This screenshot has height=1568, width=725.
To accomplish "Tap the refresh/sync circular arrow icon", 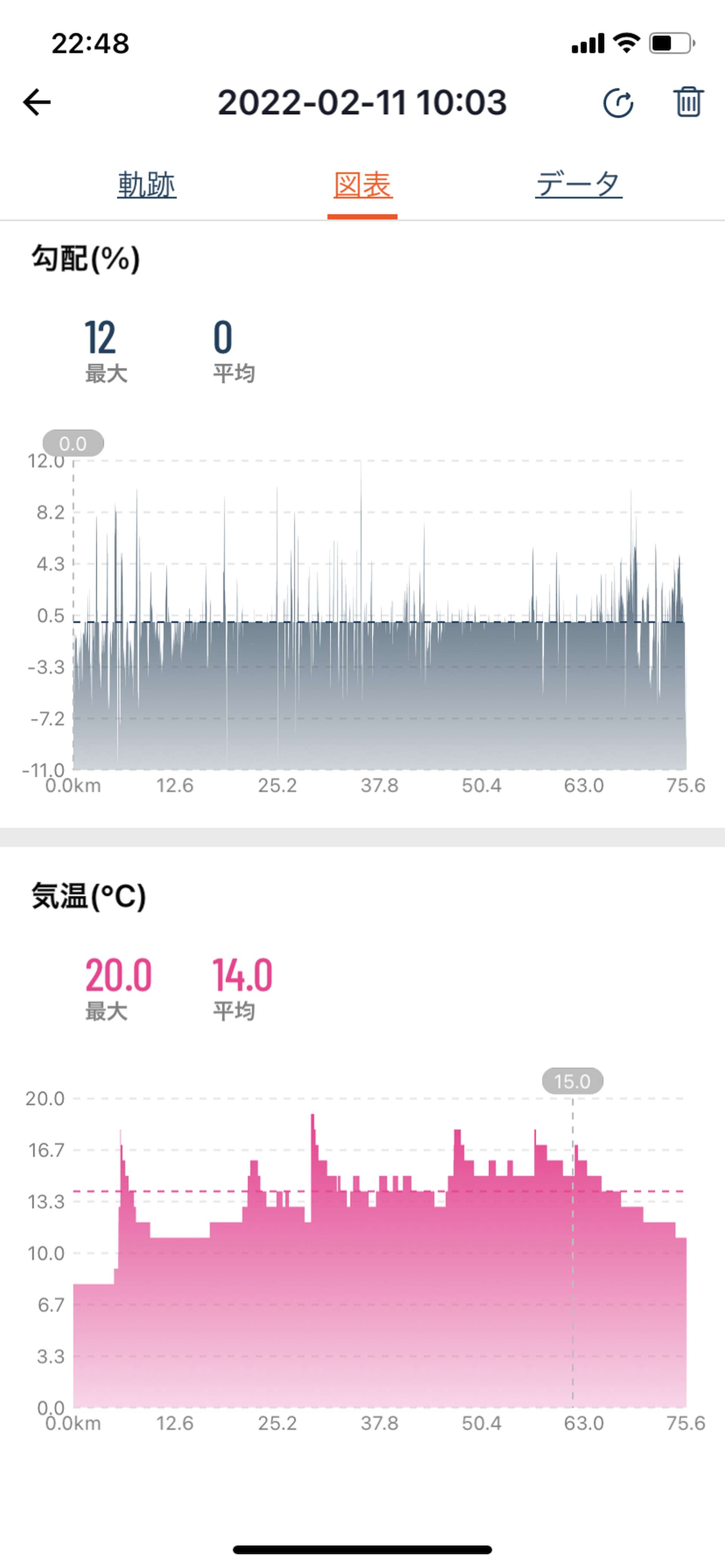I will (x=619, y=103).
